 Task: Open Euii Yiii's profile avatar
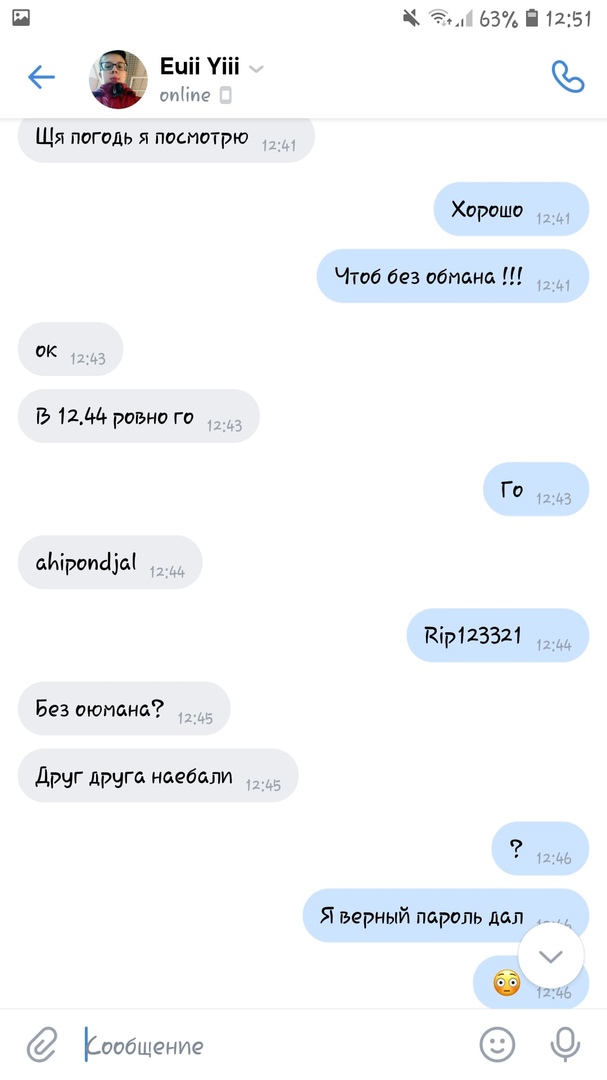click(117, 79)
